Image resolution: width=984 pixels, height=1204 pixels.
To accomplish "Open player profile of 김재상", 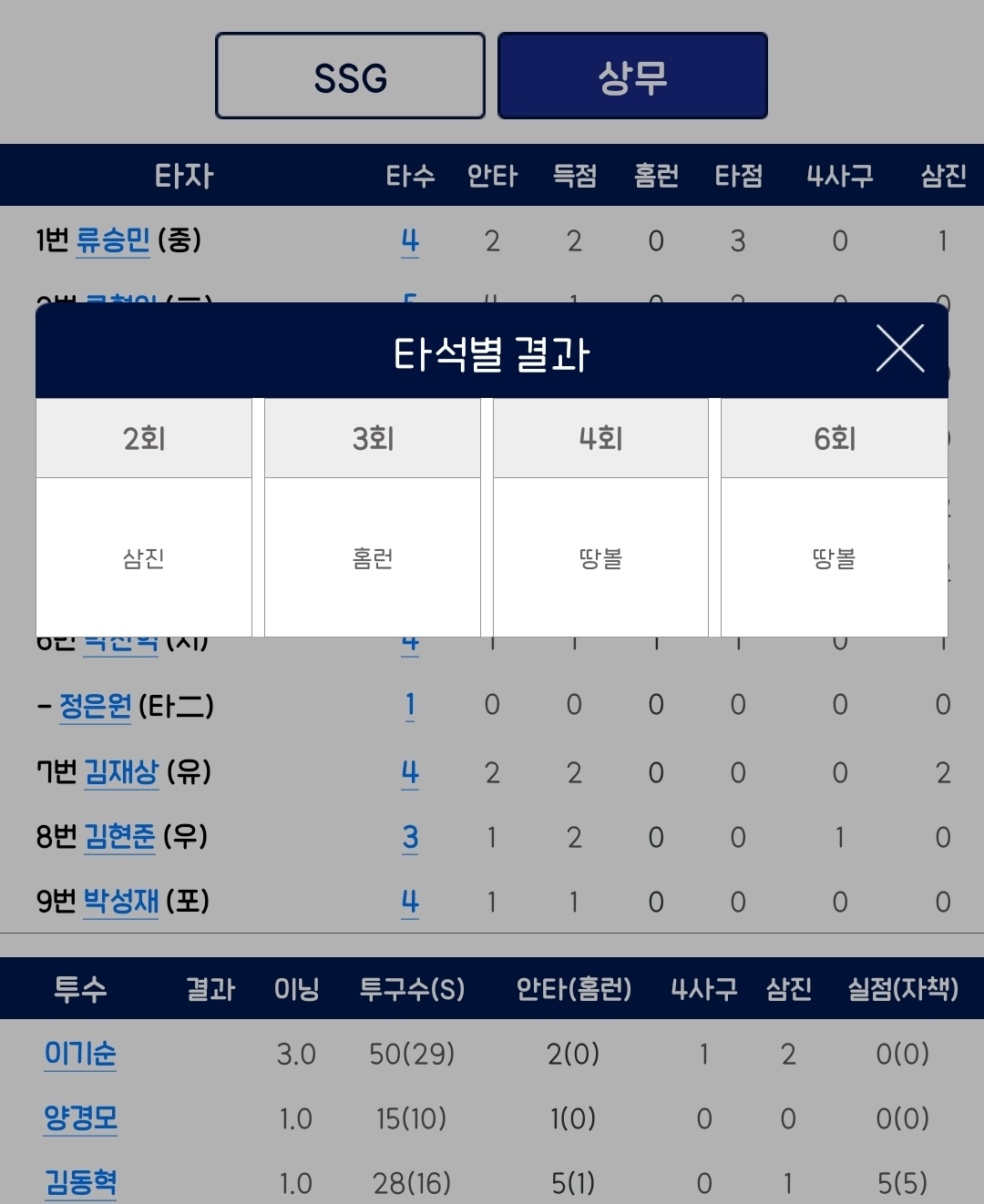I will tap(121, 772).
